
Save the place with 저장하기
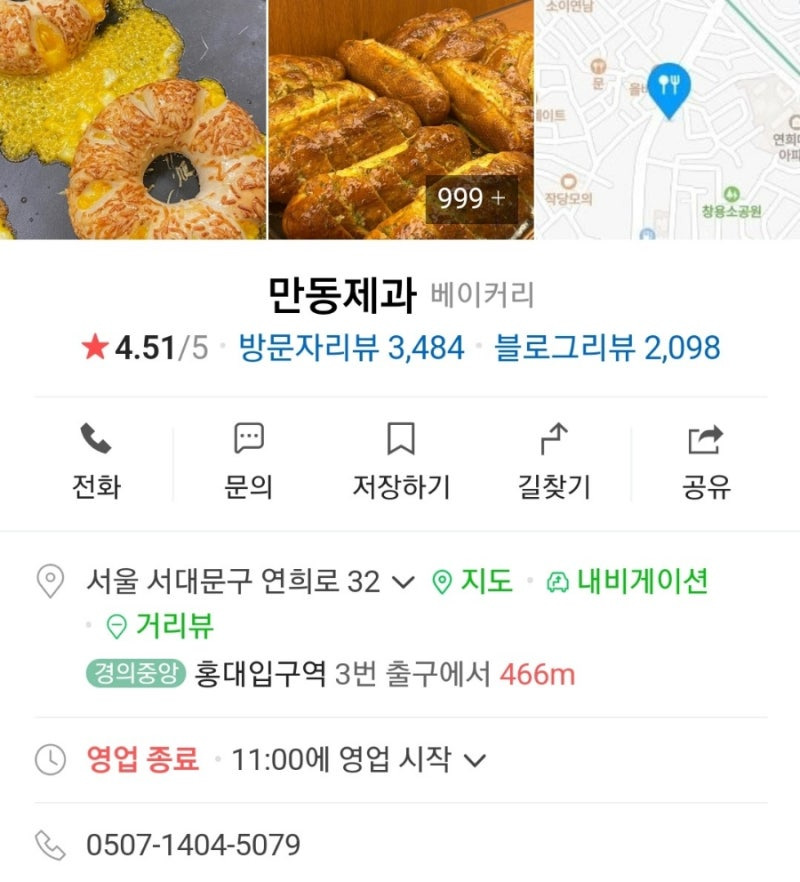[x=401, y=462]
